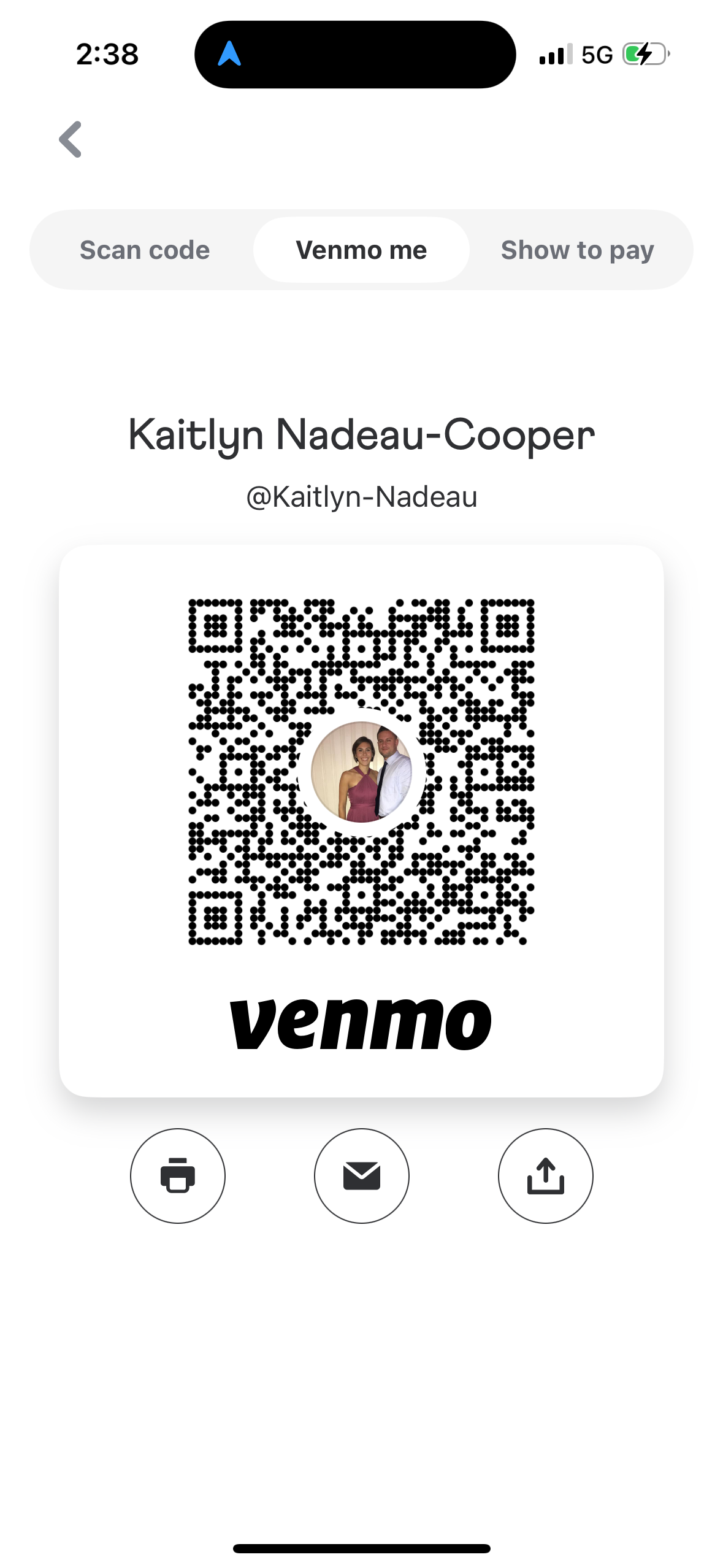Print the Venmo QR code
The height and width of the screenshot is (1568, 723).
[x=178, y=1175]
